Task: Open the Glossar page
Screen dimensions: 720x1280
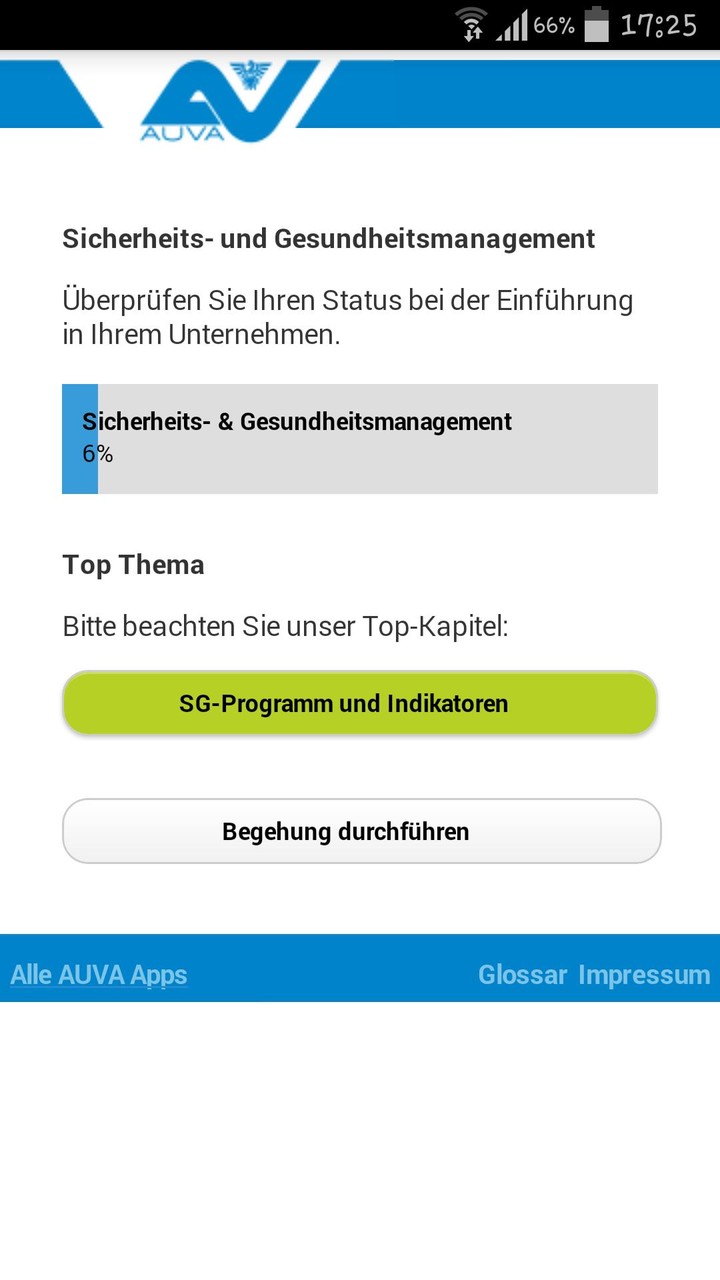Action: 523,974
